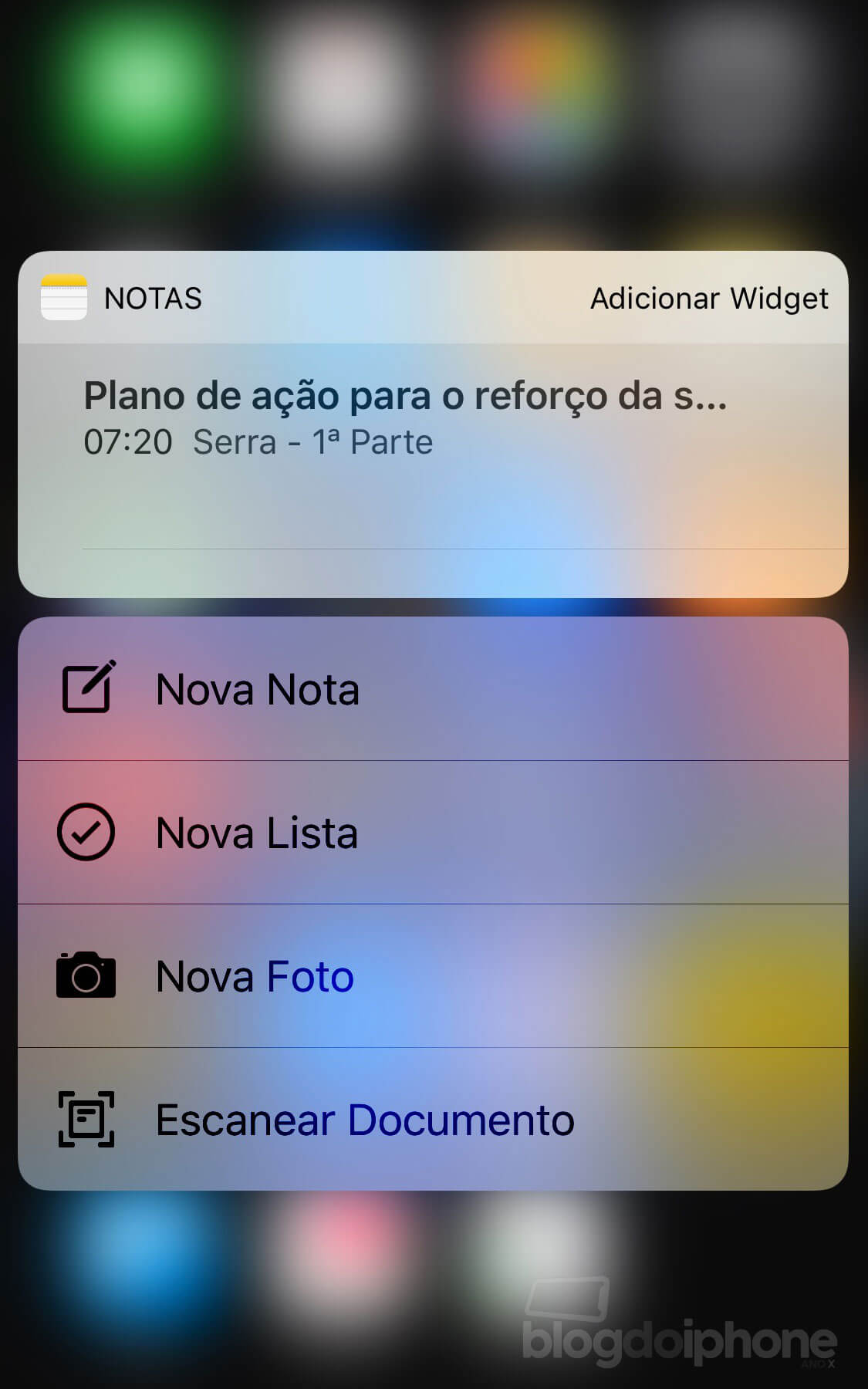Choose Nova Foto option
868x1389 pixels.
(x=433, y=976)
